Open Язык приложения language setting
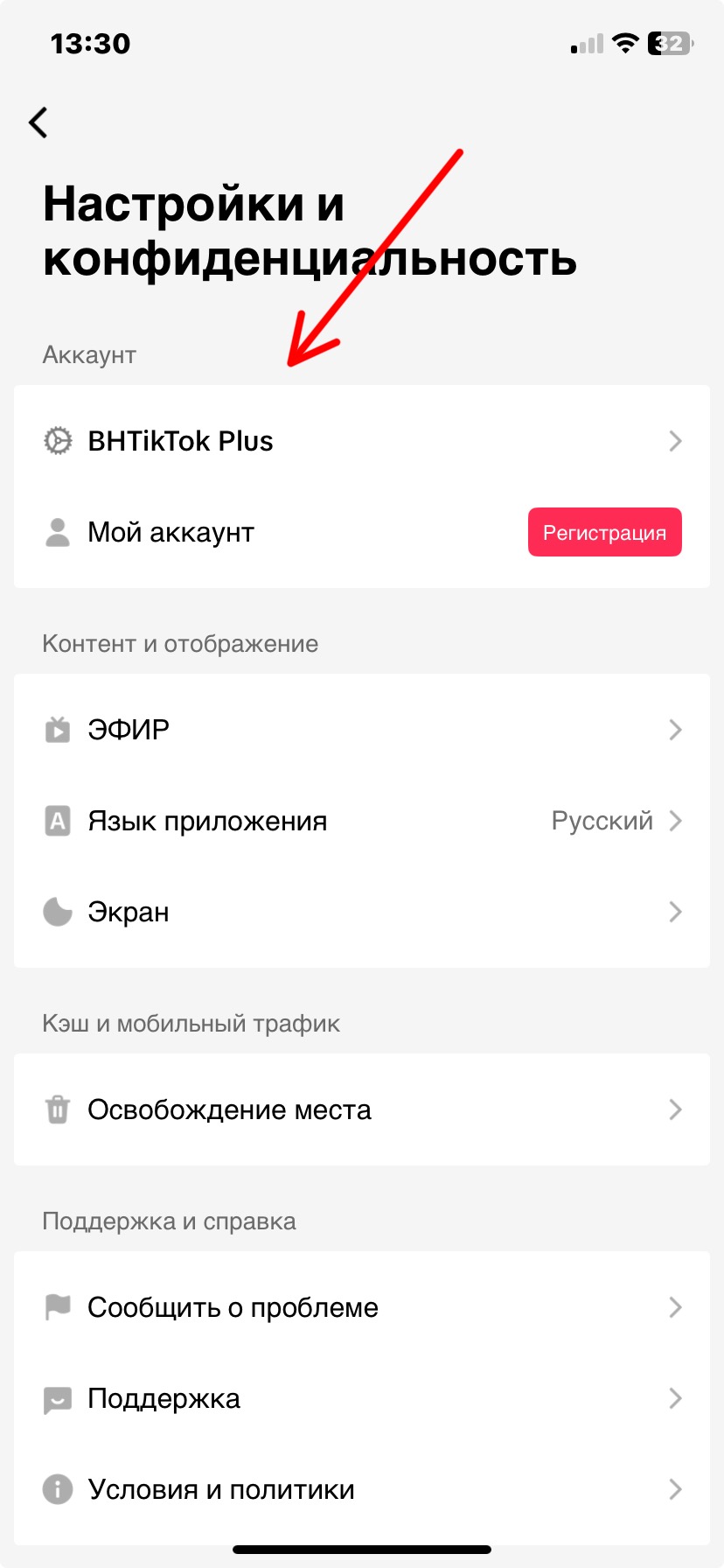Image resolution: width=724 pixels, height=1568 pixels. tap(360, 821)
